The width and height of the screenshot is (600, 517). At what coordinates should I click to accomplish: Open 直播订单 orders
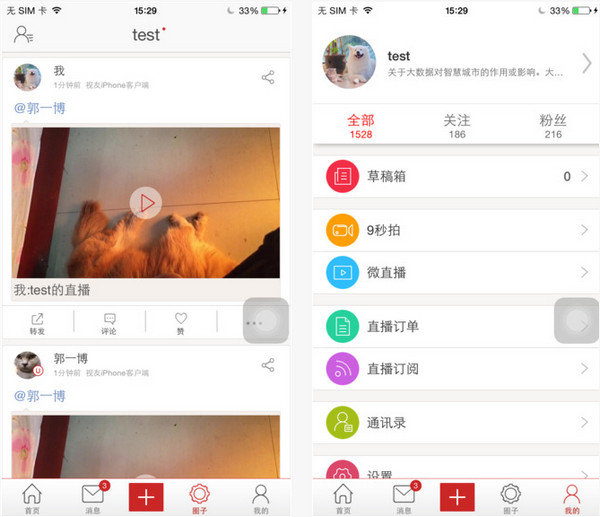[x=456, y=326]
